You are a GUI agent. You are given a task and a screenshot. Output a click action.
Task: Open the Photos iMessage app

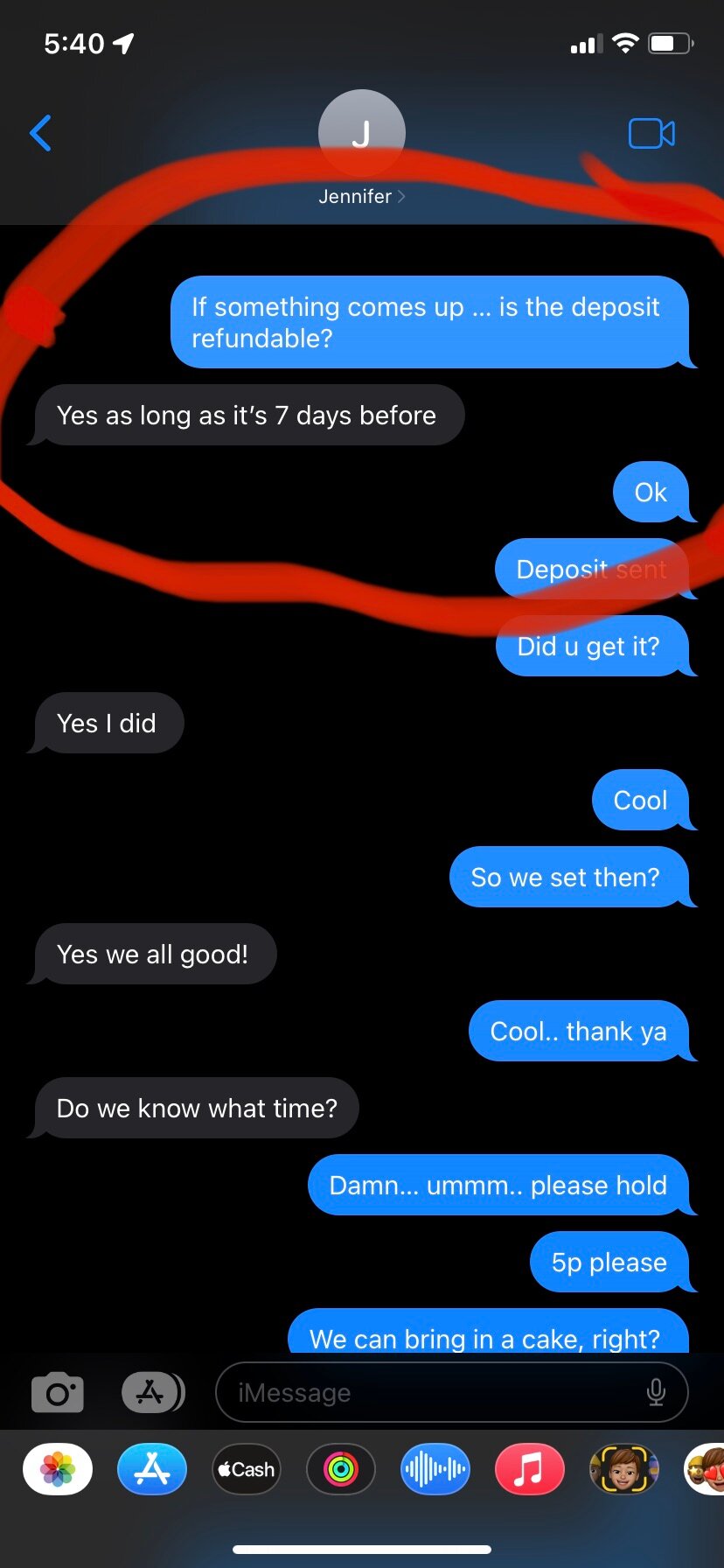coord(58,1469)
